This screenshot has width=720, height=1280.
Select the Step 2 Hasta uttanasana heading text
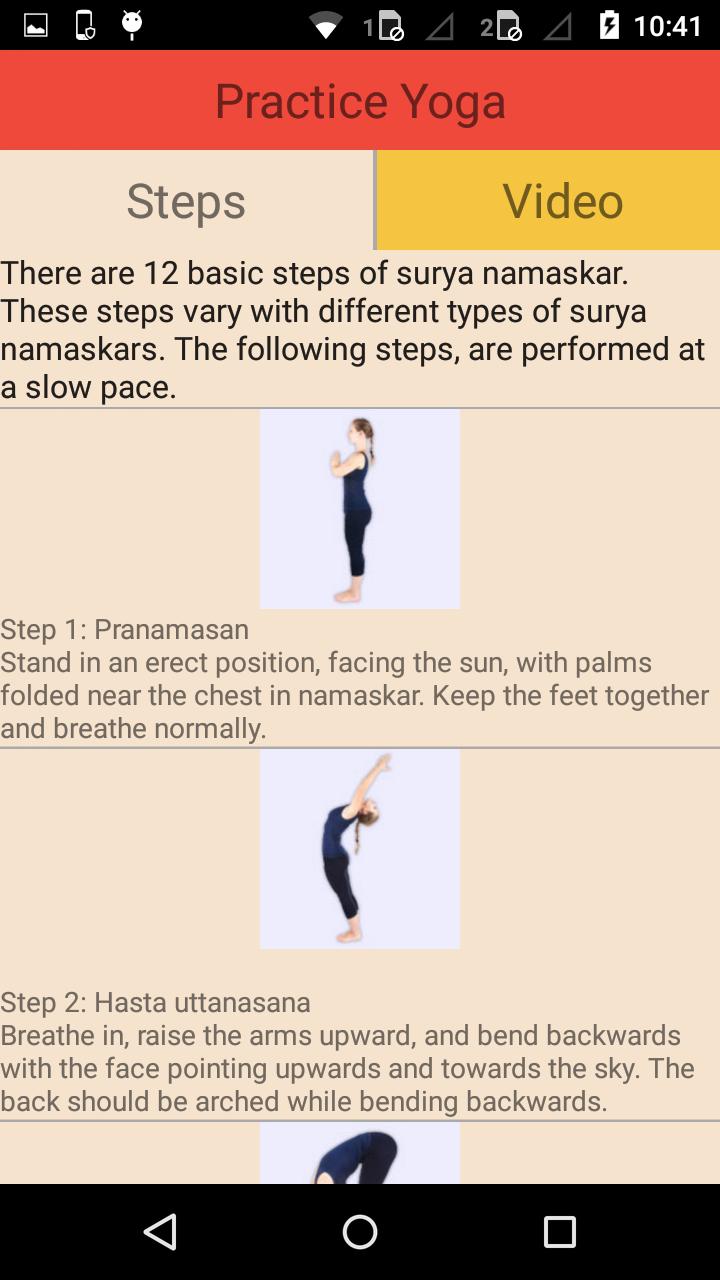155,1002
